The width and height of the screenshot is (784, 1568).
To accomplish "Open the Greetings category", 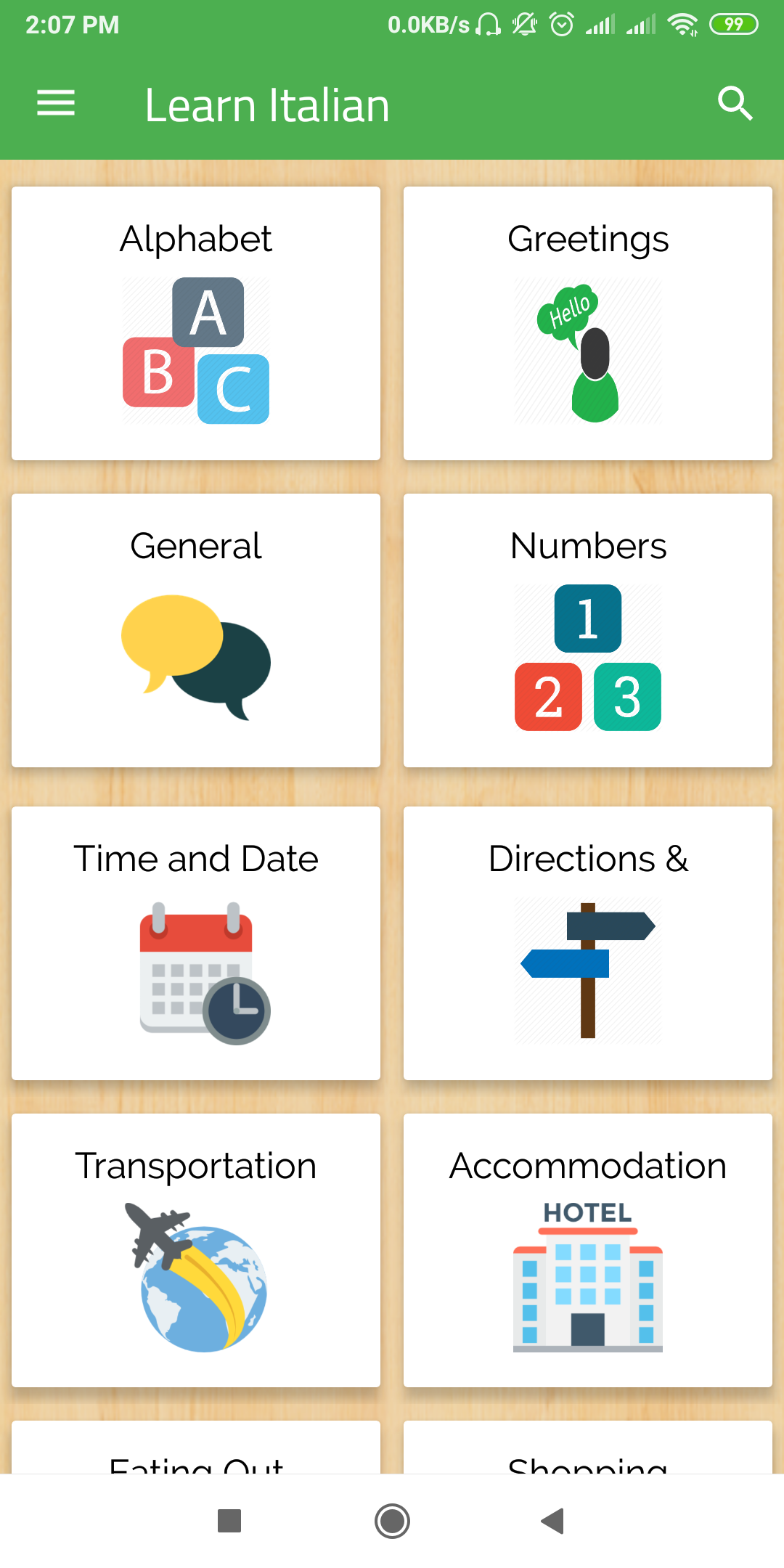I will [x=588, y=324].
